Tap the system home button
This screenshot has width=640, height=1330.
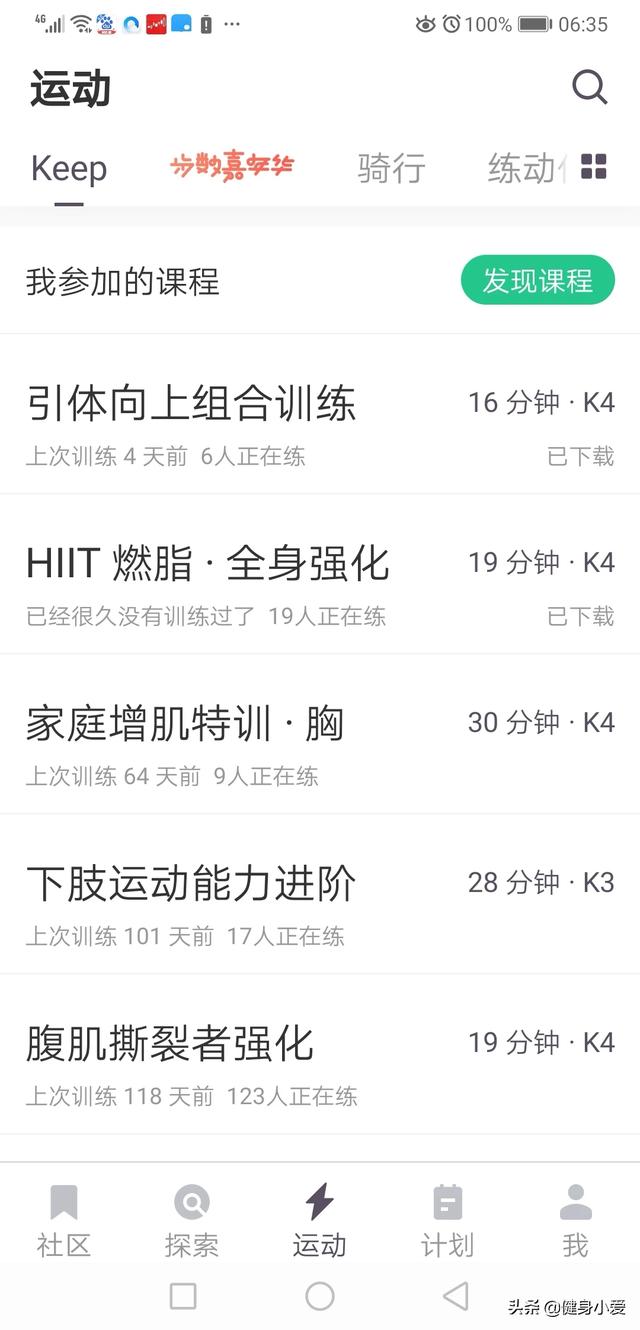[x=320, y=1296]
